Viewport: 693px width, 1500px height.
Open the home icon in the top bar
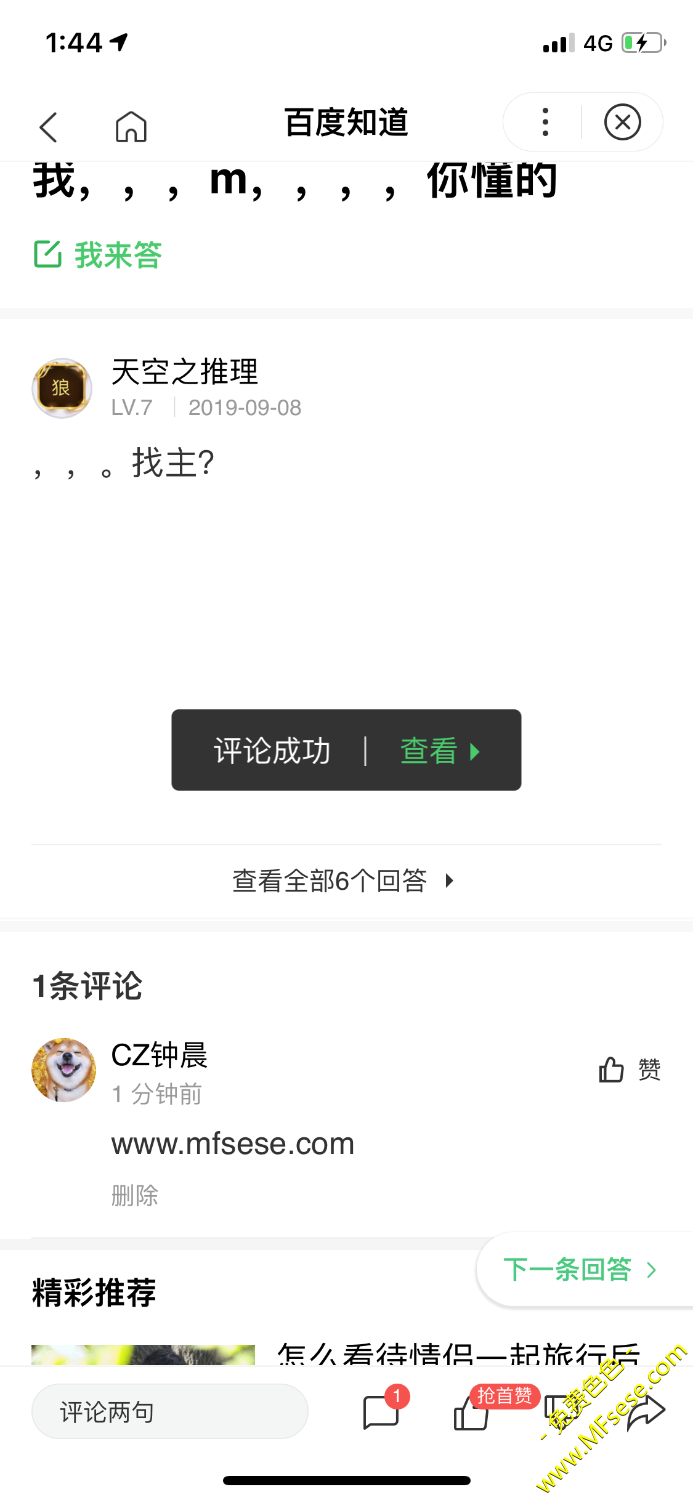click(131, 127)
